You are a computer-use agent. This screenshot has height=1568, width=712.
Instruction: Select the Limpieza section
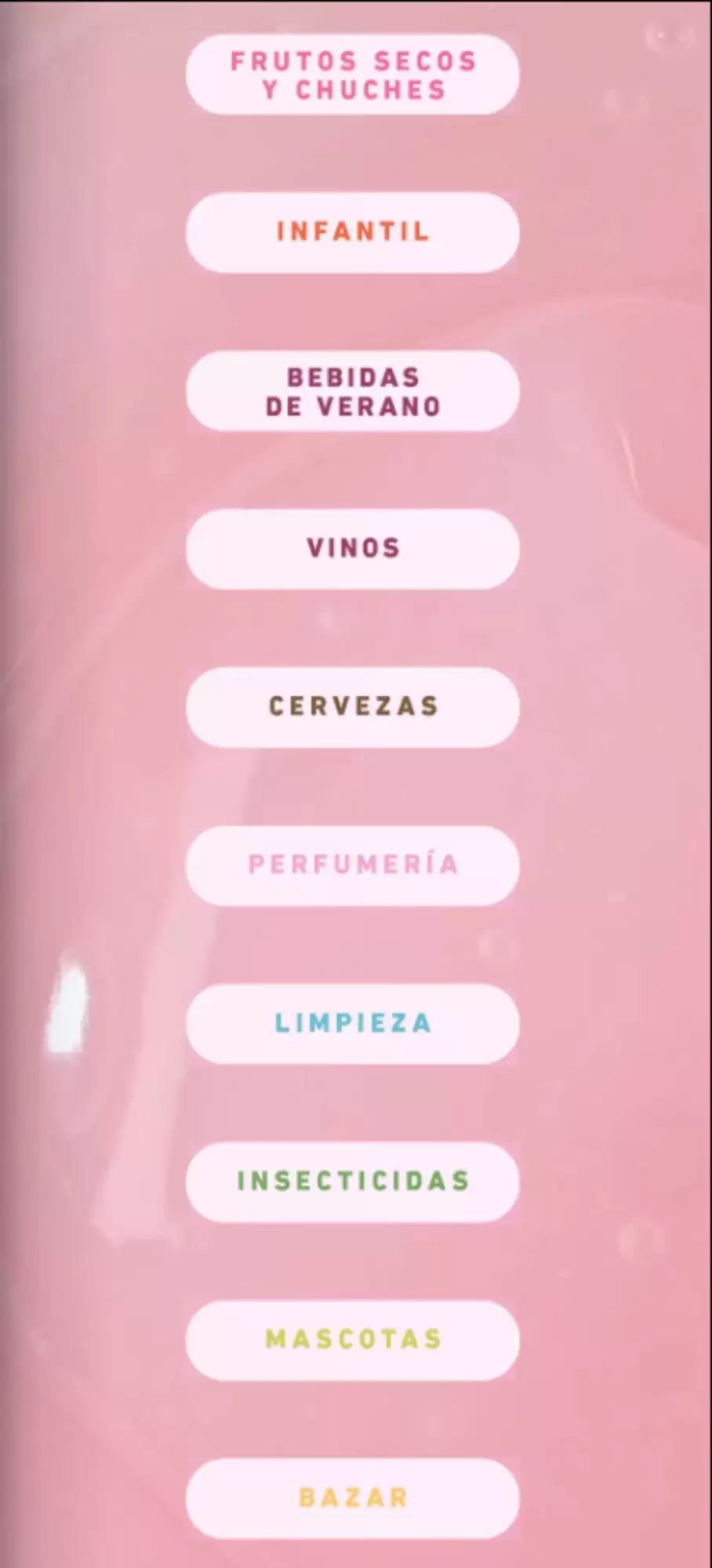(x=352, y=1024)
